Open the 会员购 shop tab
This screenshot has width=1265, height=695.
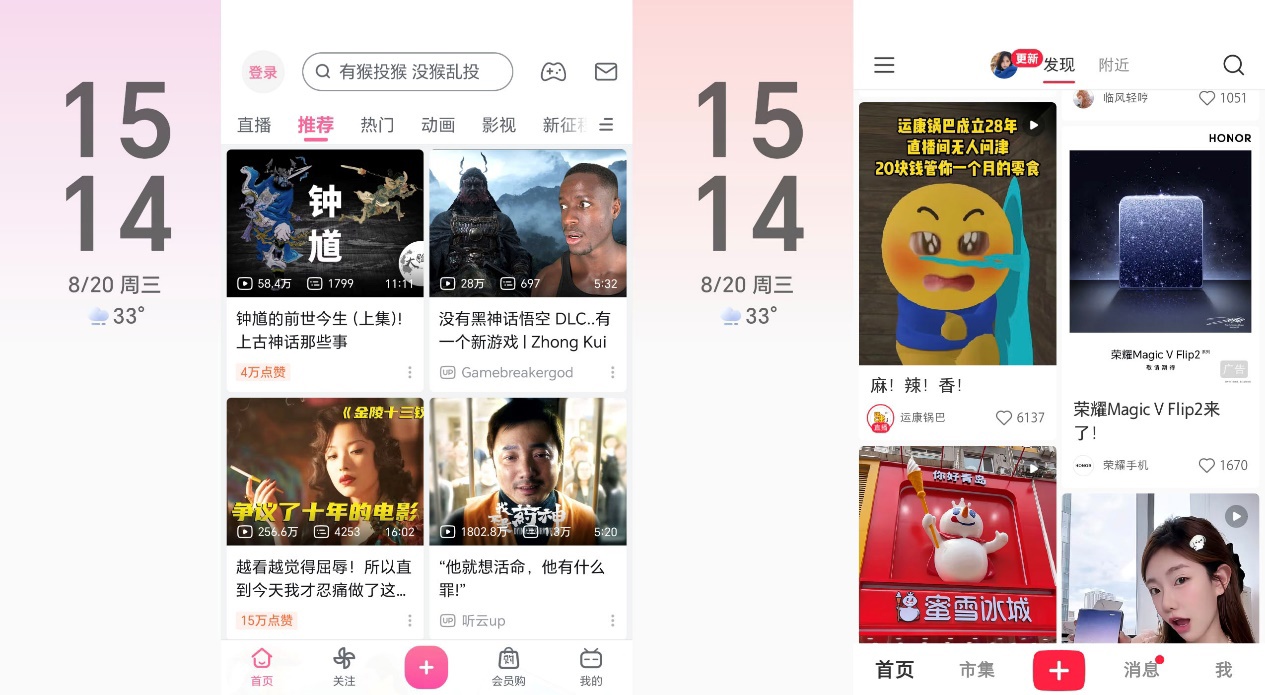(508, 666)
